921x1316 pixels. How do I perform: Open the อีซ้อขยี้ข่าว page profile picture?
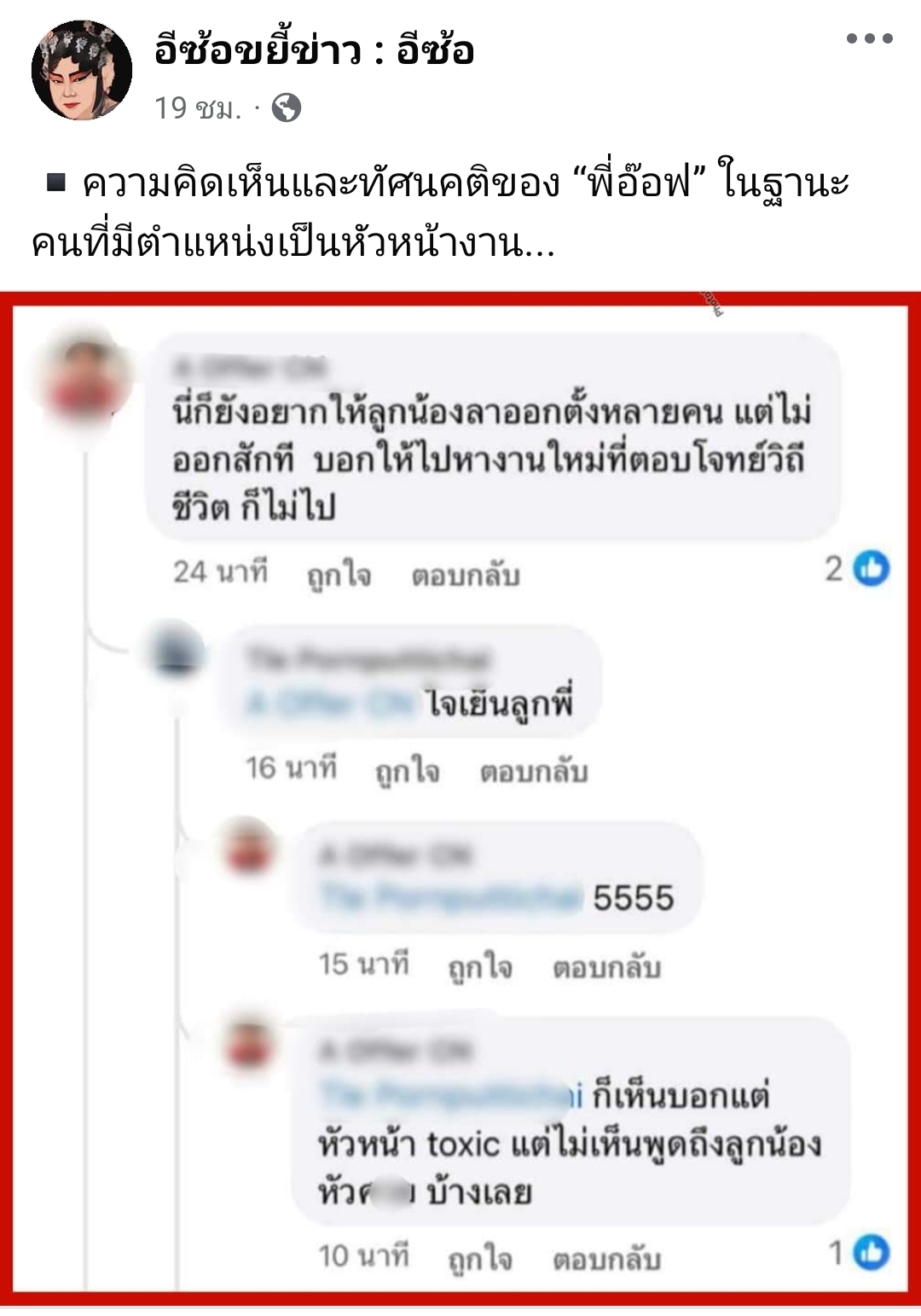[82, 71]
